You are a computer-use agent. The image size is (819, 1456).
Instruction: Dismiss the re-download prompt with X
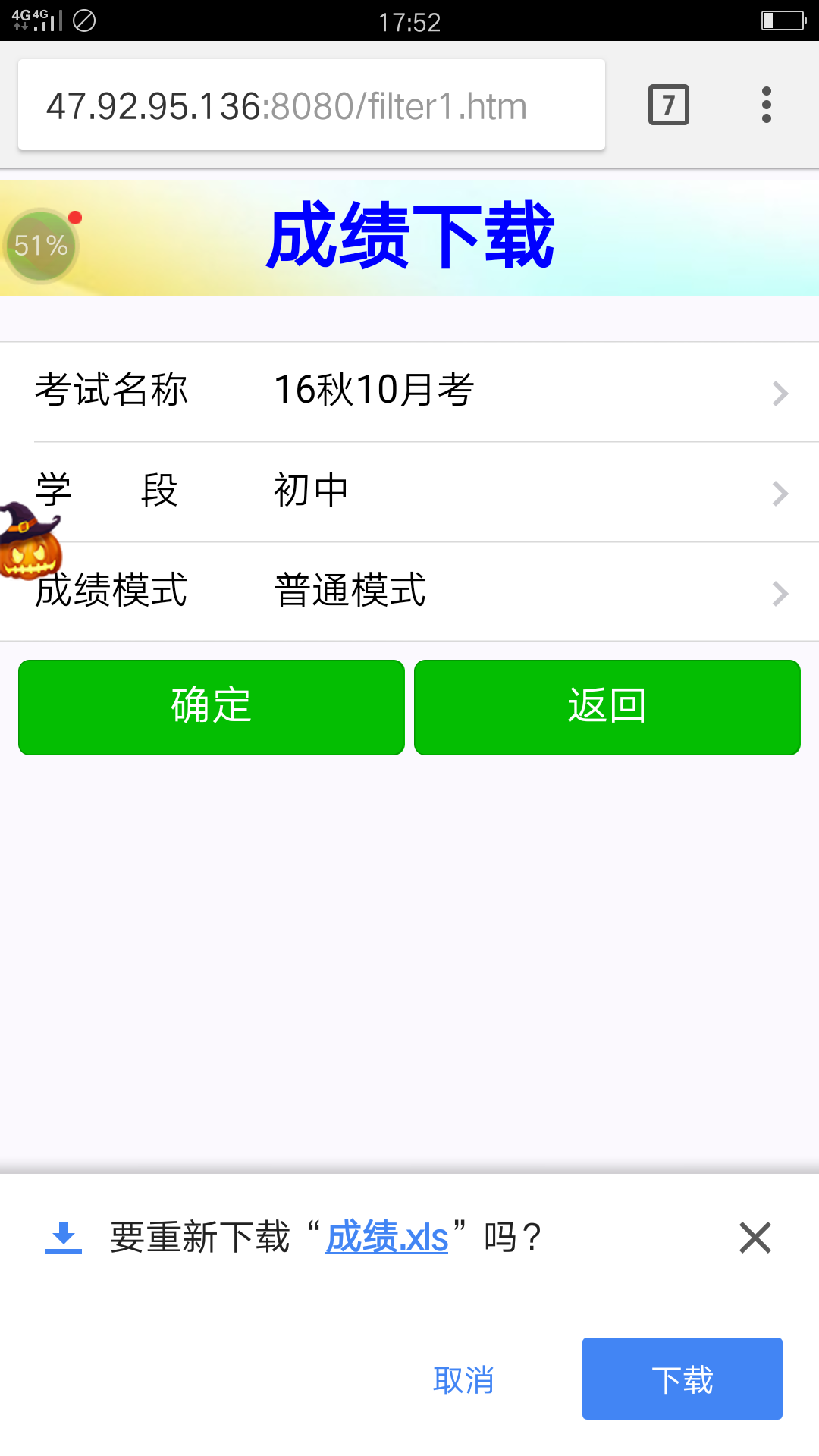click(x=755, y=1238)
